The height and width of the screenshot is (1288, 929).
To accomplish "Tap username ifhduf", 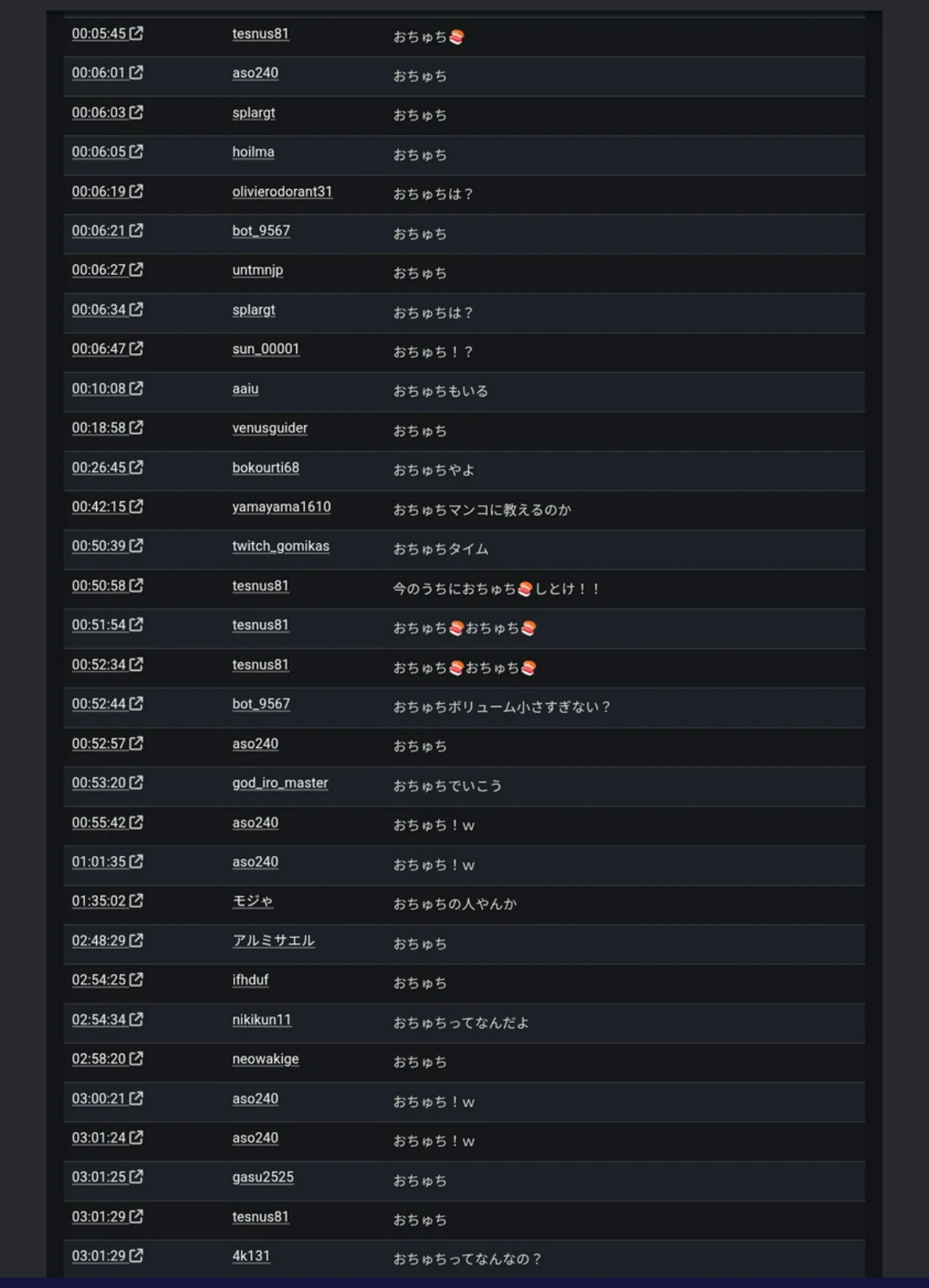I will (250, 980).
